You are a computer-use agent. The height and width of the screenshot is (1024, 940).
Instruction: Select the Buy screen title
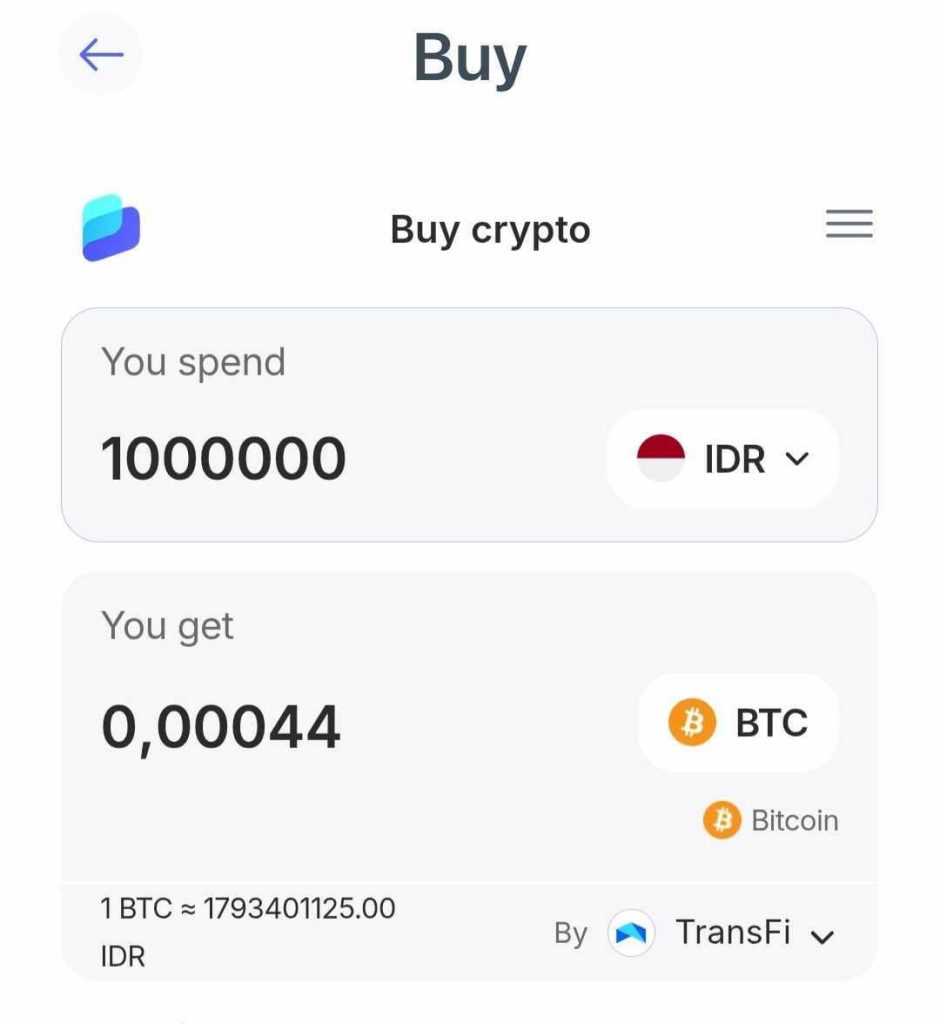tap(470, 57)
